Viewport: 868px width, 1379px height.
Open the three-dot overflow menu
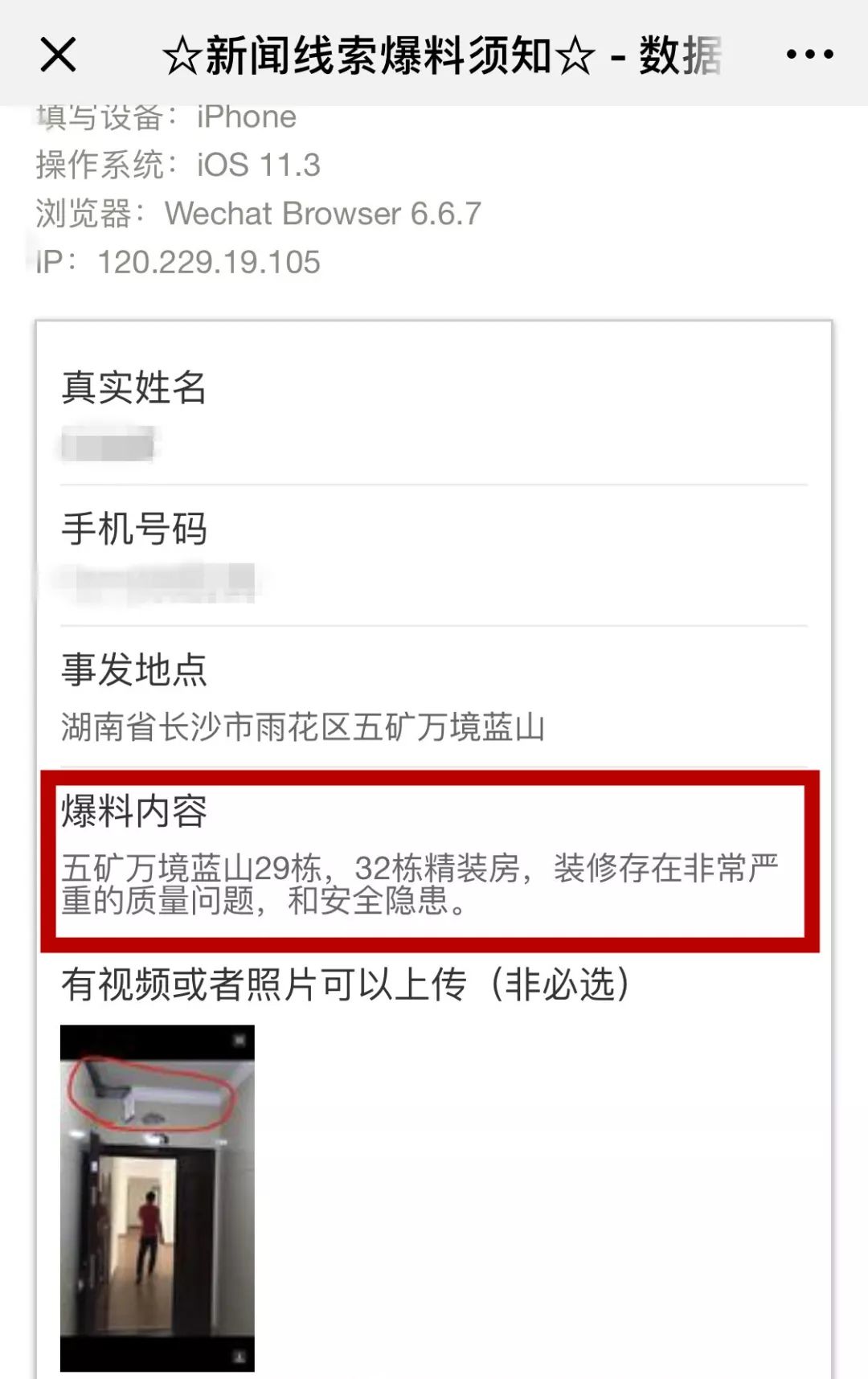[809, 55]
